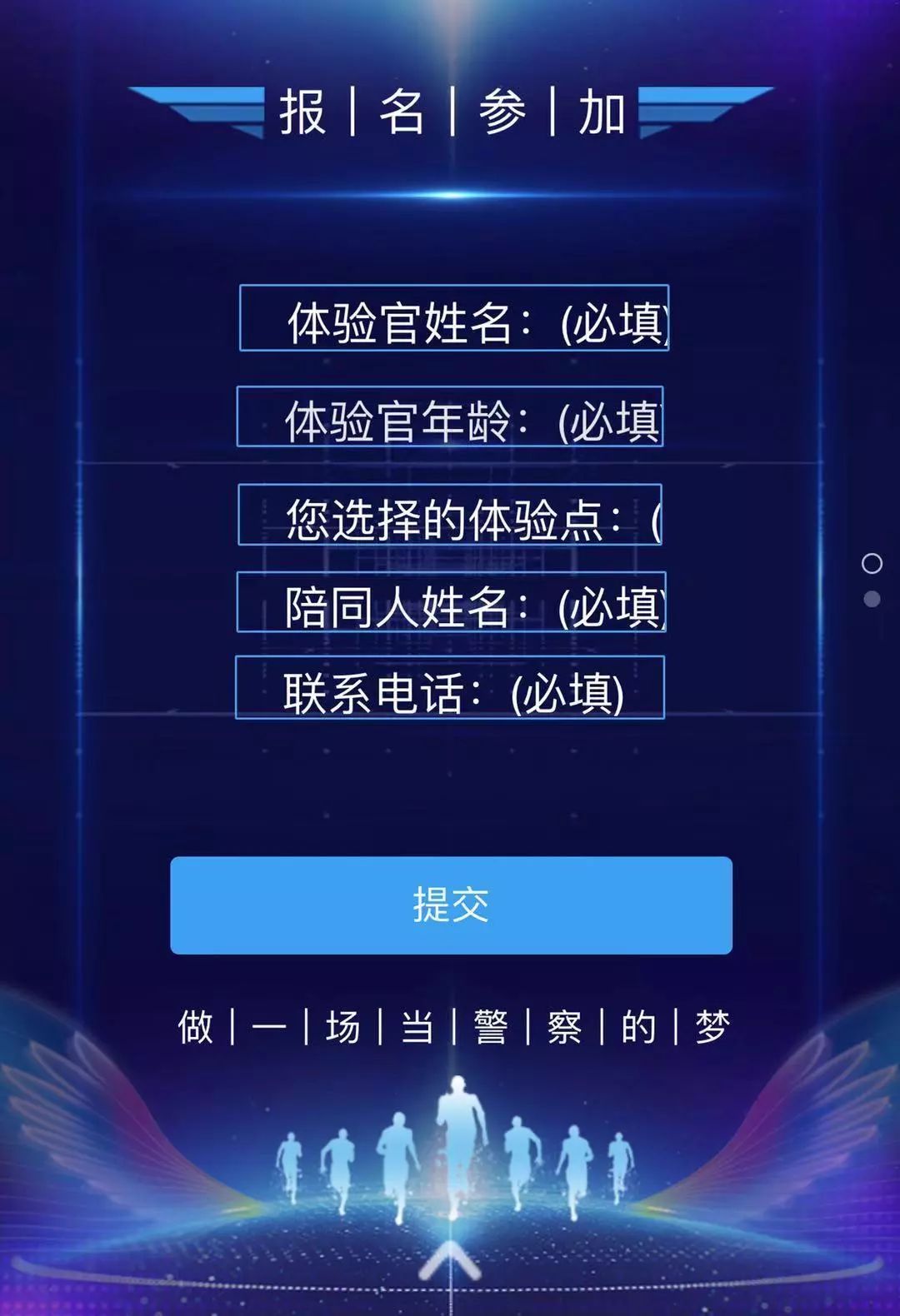Viewport: 900px width, 1316px height.
Task: Submit the form with 提交 button
Action: pyautogui.click(x=451, y=905)
